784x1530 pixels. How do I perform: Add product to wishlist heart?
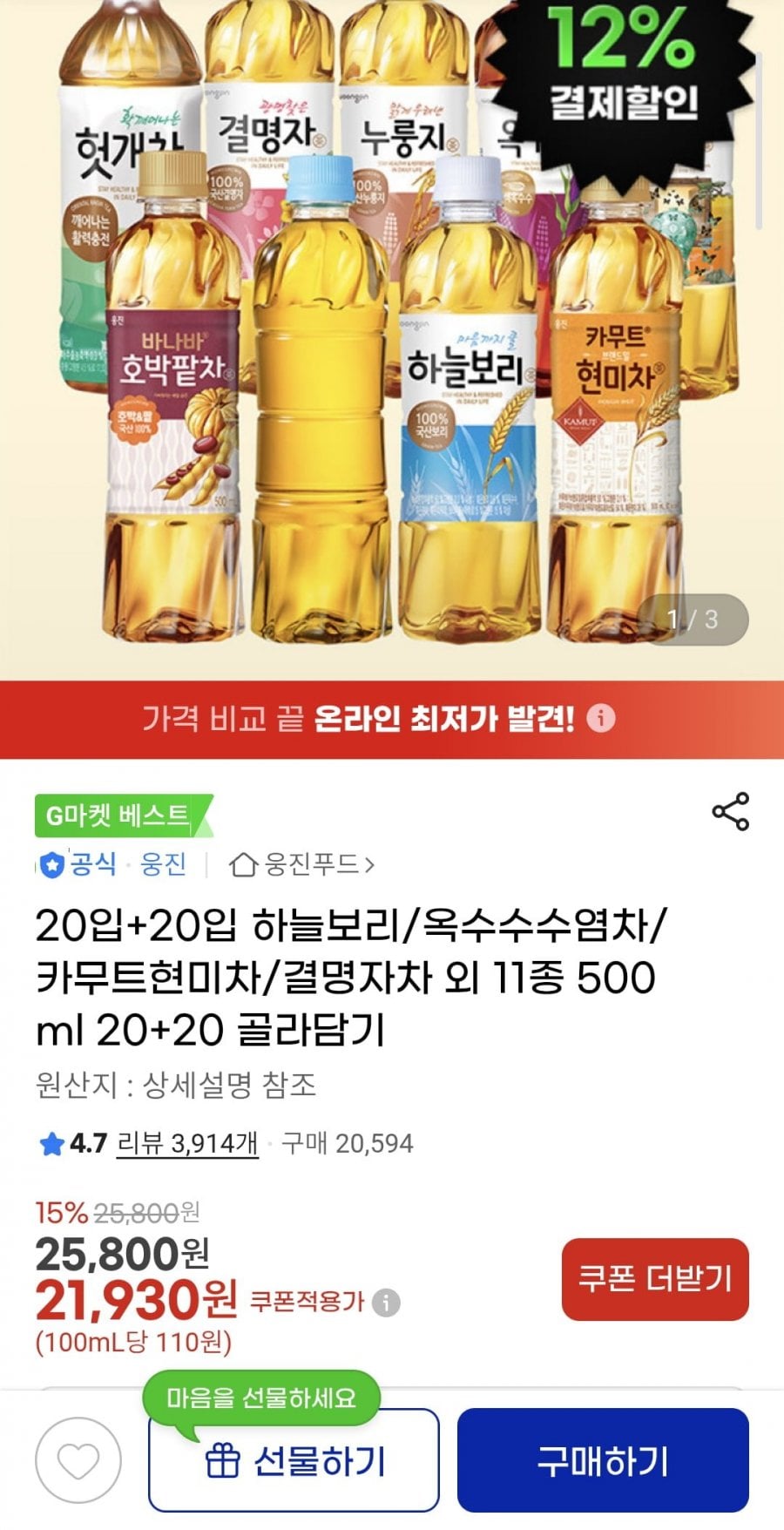(x=78, y=1460)
